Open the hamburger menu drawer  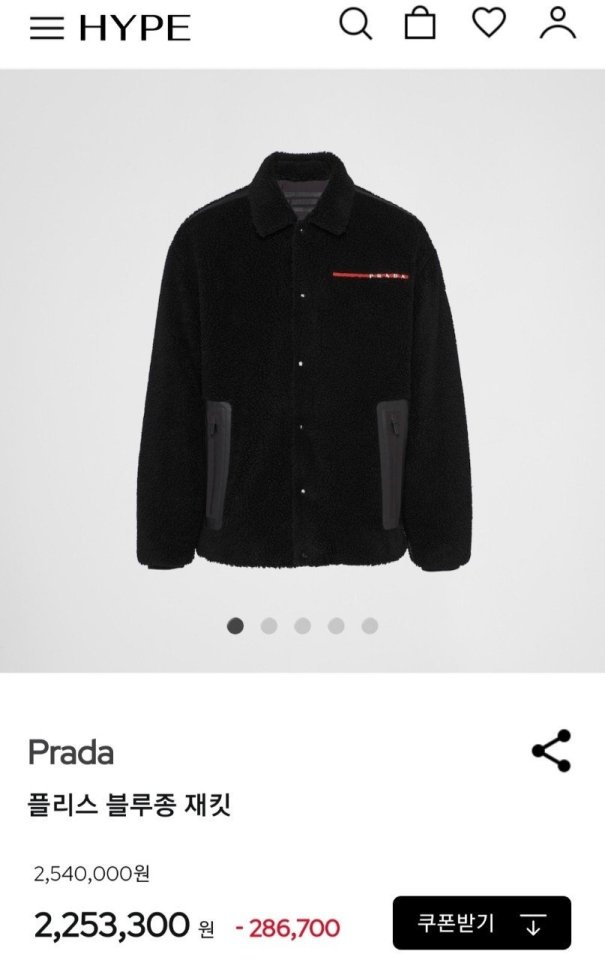pyautogui.click(x=46, y=28)
